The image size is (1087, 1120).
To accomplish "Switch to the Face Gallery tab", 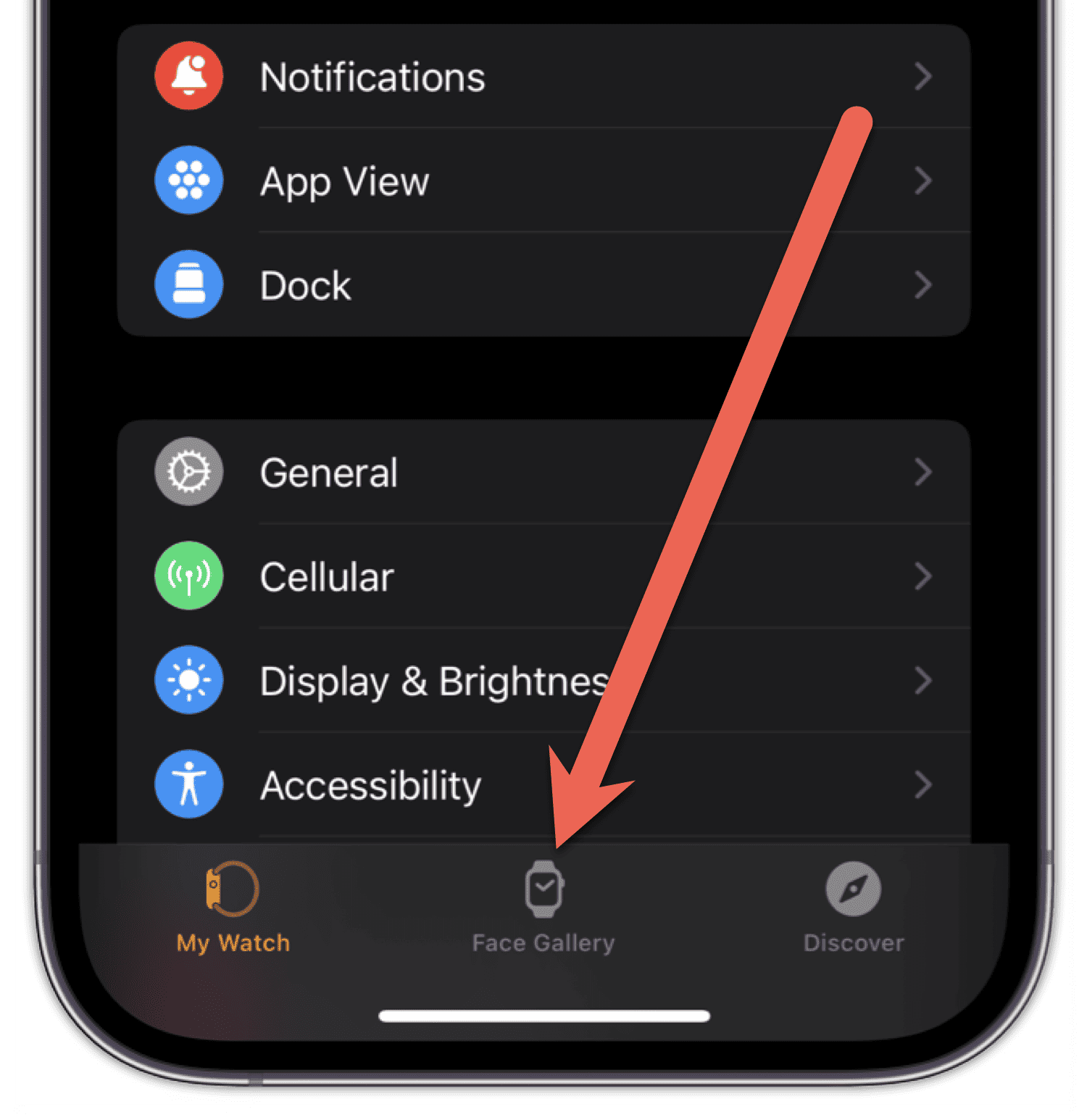I will [x=543, y=907].
